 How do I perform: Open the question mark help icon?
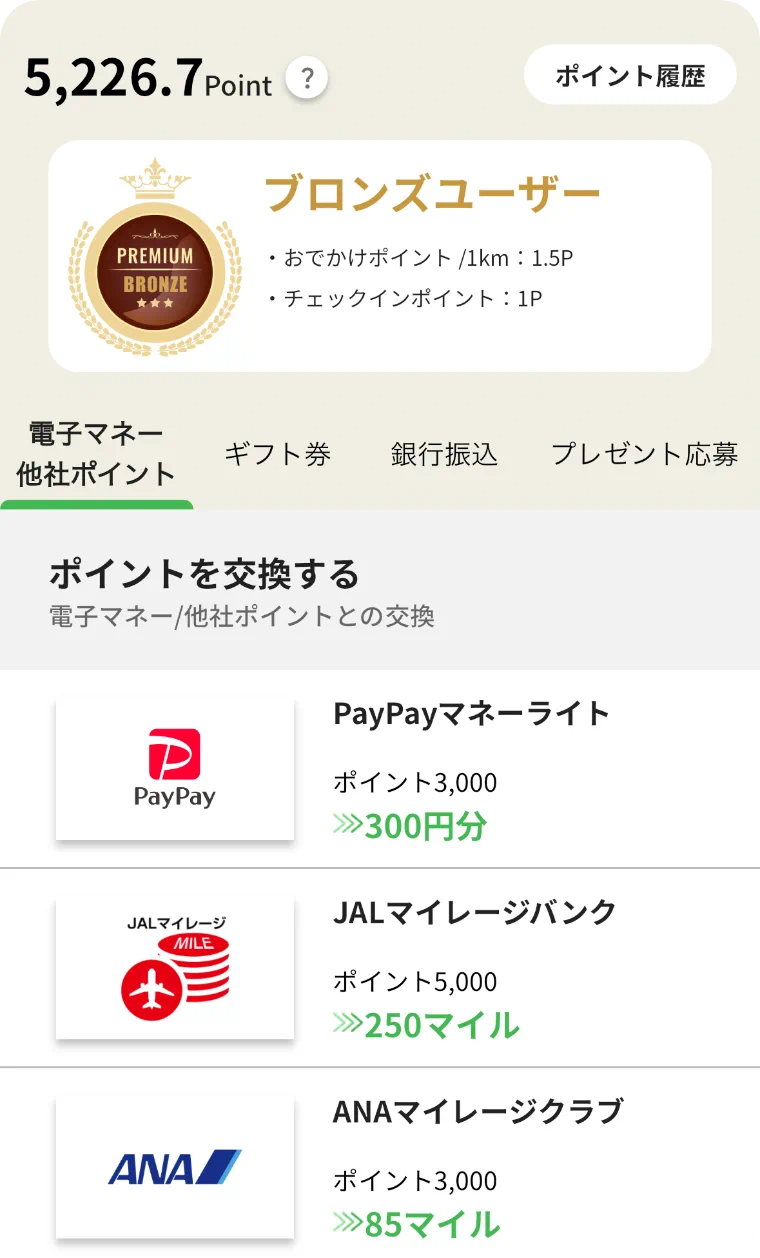pyautogui.click(x=307, y=78)
